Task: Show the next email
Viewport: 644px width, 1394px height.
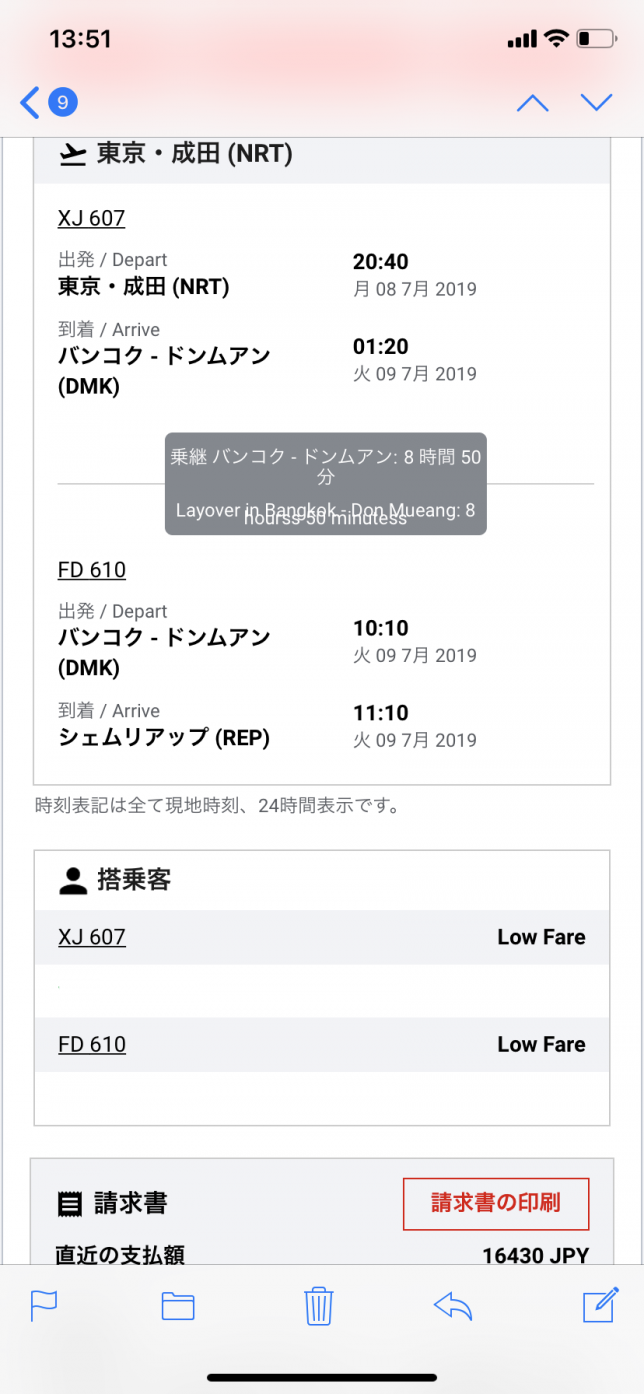Action: point(596,102)
